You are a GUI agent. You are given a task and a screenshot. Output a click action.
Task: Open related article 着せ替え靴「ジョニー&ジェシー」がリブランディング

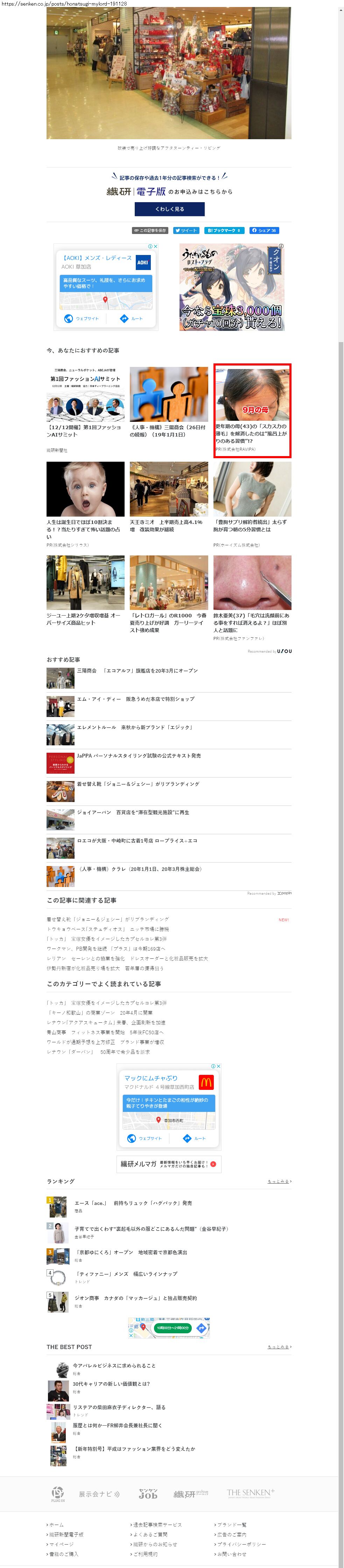click(108, 919)
